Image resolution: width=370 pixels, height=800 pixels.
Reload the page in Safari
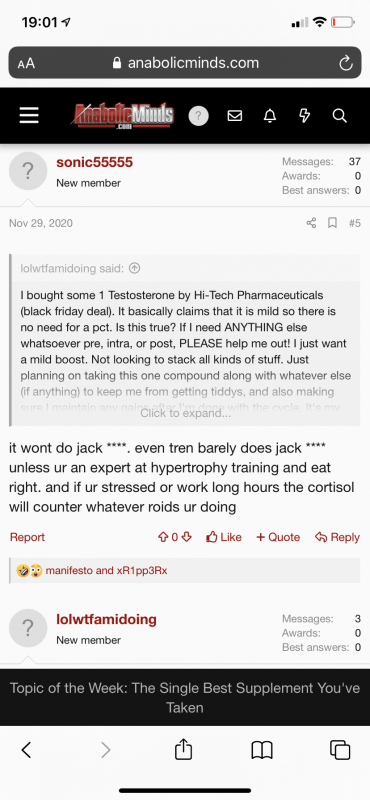pyautogui.click(x=346, y=63)
